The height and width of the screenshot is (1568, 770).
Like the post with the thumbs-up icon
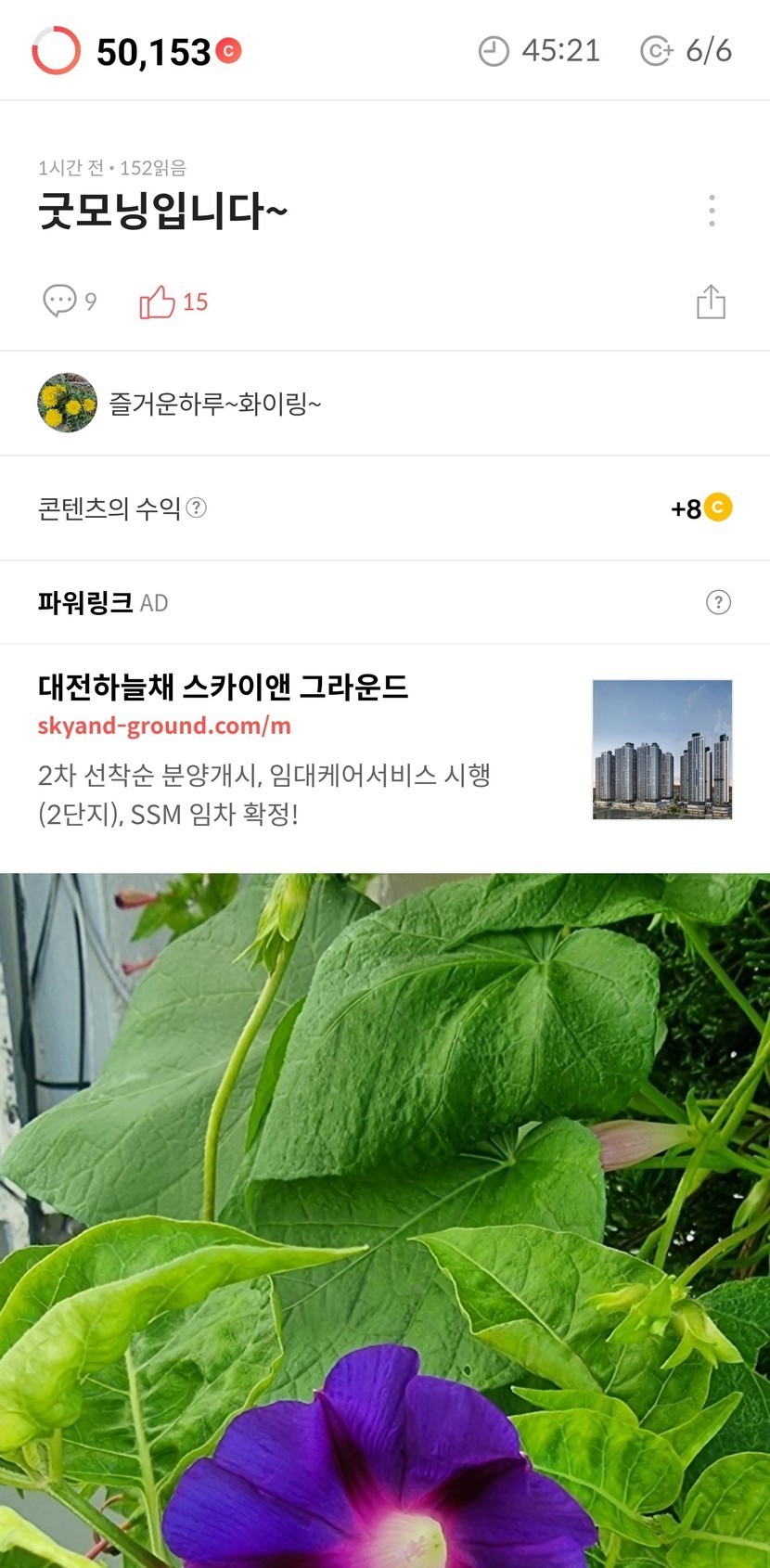pos(158,302)
